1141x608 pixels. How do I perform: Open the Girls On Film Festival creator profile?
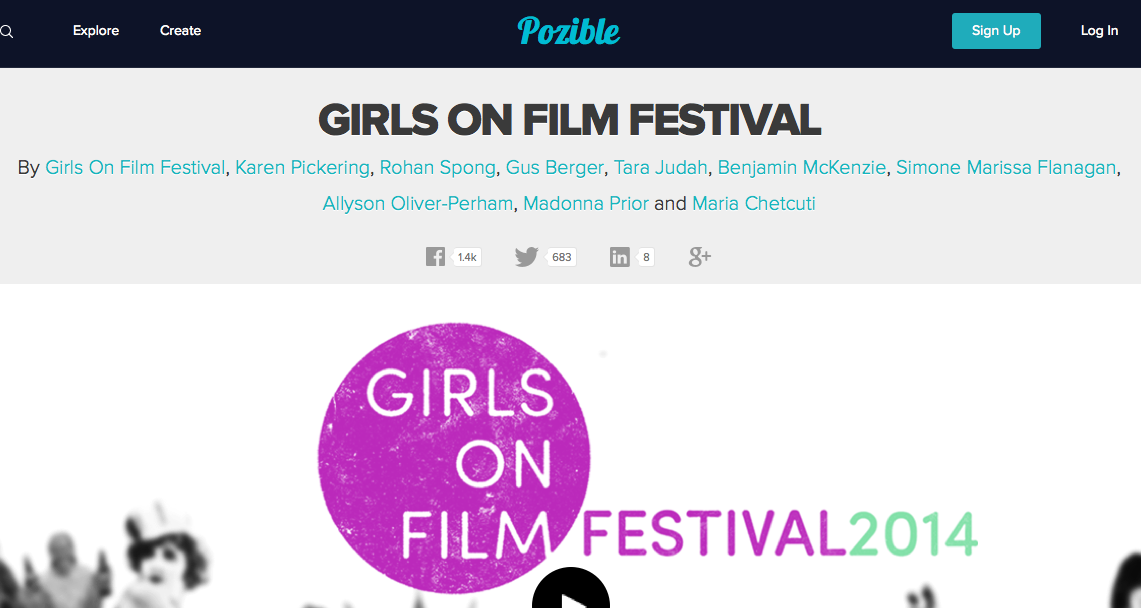135,168
